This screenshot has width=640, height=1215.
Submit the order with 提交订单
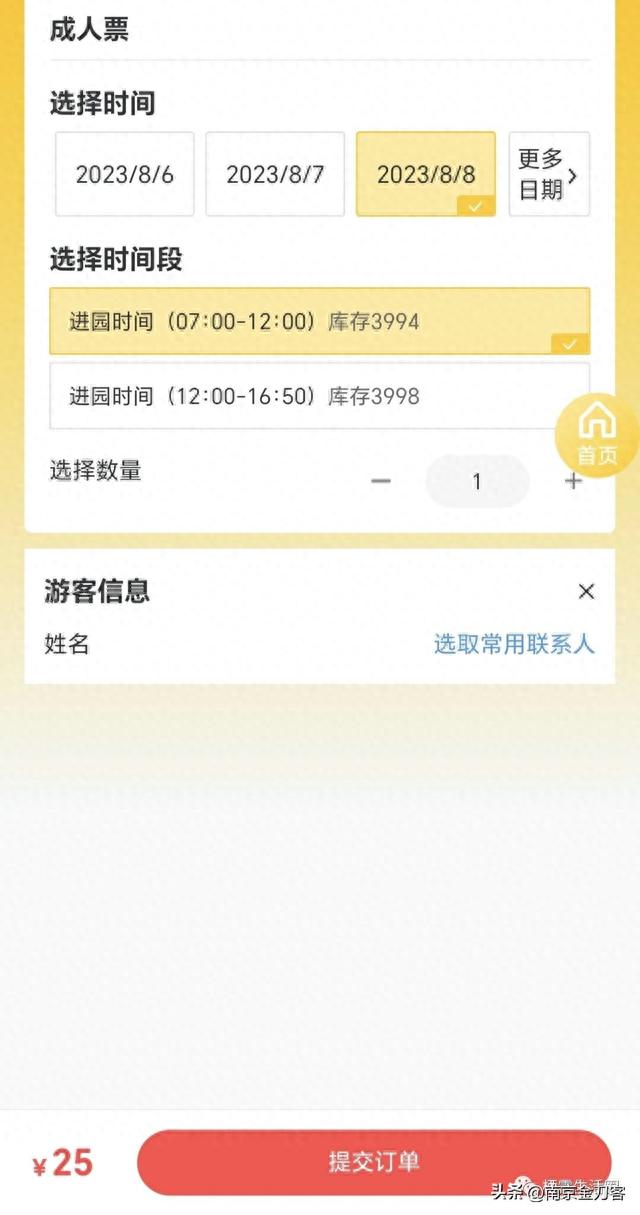point(374,1162)
